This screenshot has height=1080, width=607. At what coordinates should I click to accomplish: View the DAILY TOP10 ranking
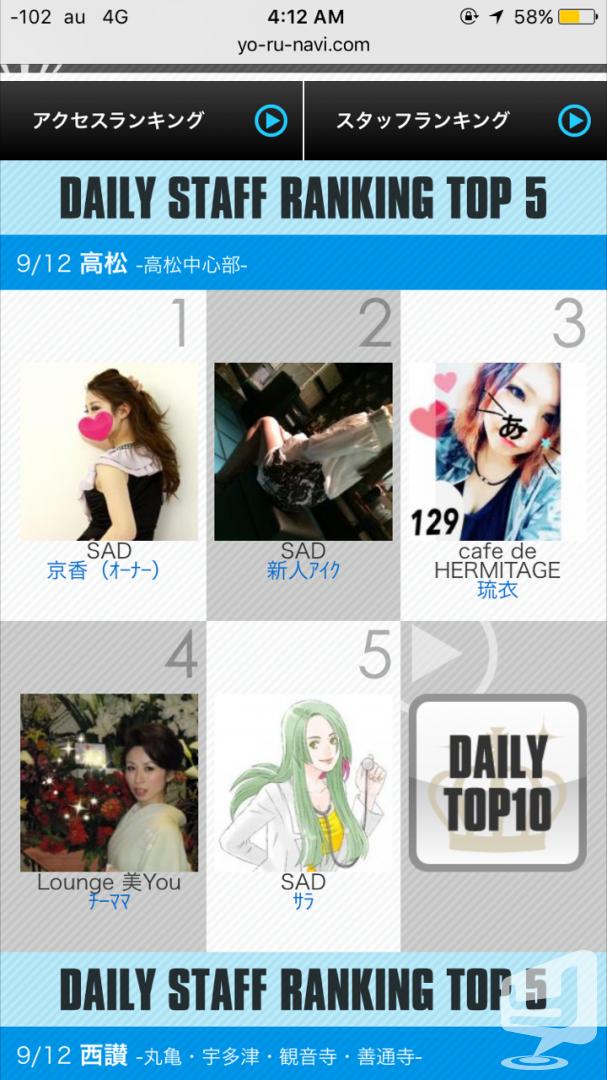pos(497,782)
